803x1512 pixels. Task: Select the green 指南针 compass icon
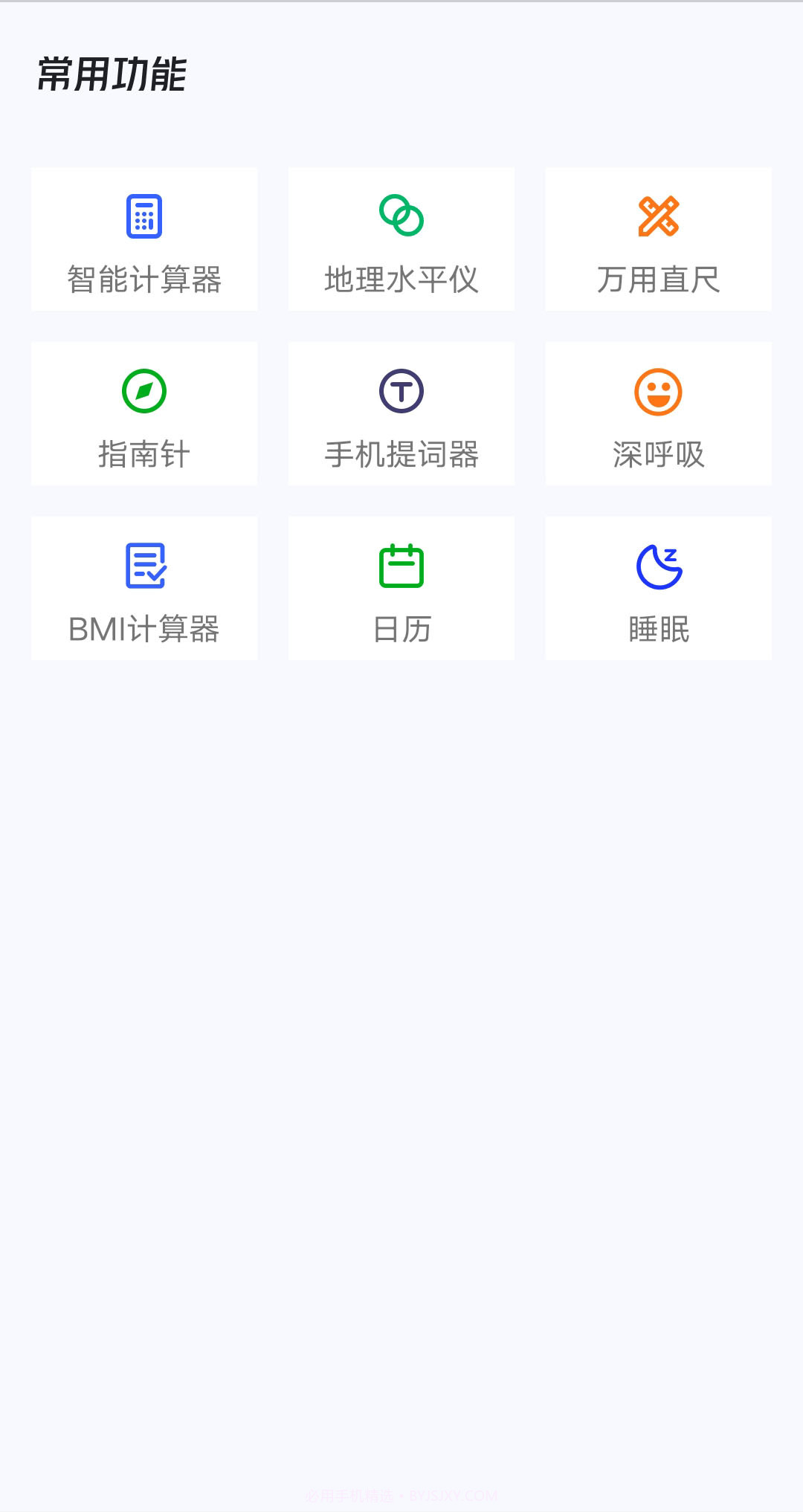tap(143, 392)
